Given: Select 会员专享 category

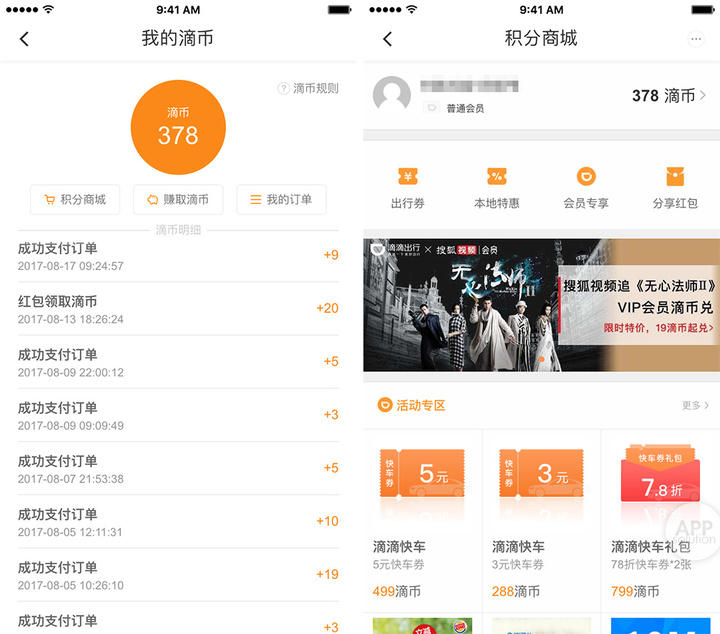Looking at the screenshot, I should point(585,187).
